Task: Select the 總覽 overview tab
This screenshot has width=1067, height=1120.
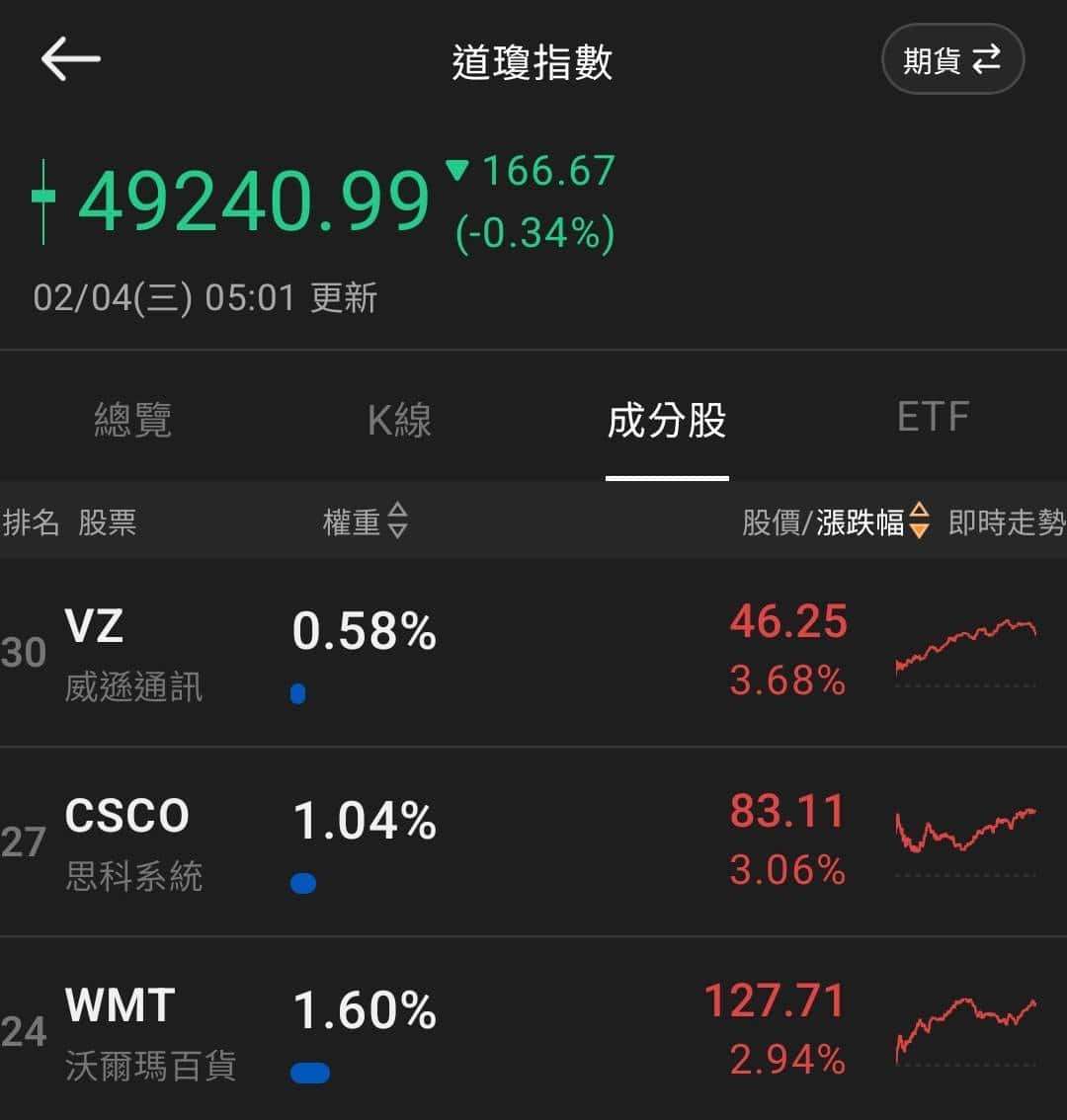Action: tap(133, 420)
